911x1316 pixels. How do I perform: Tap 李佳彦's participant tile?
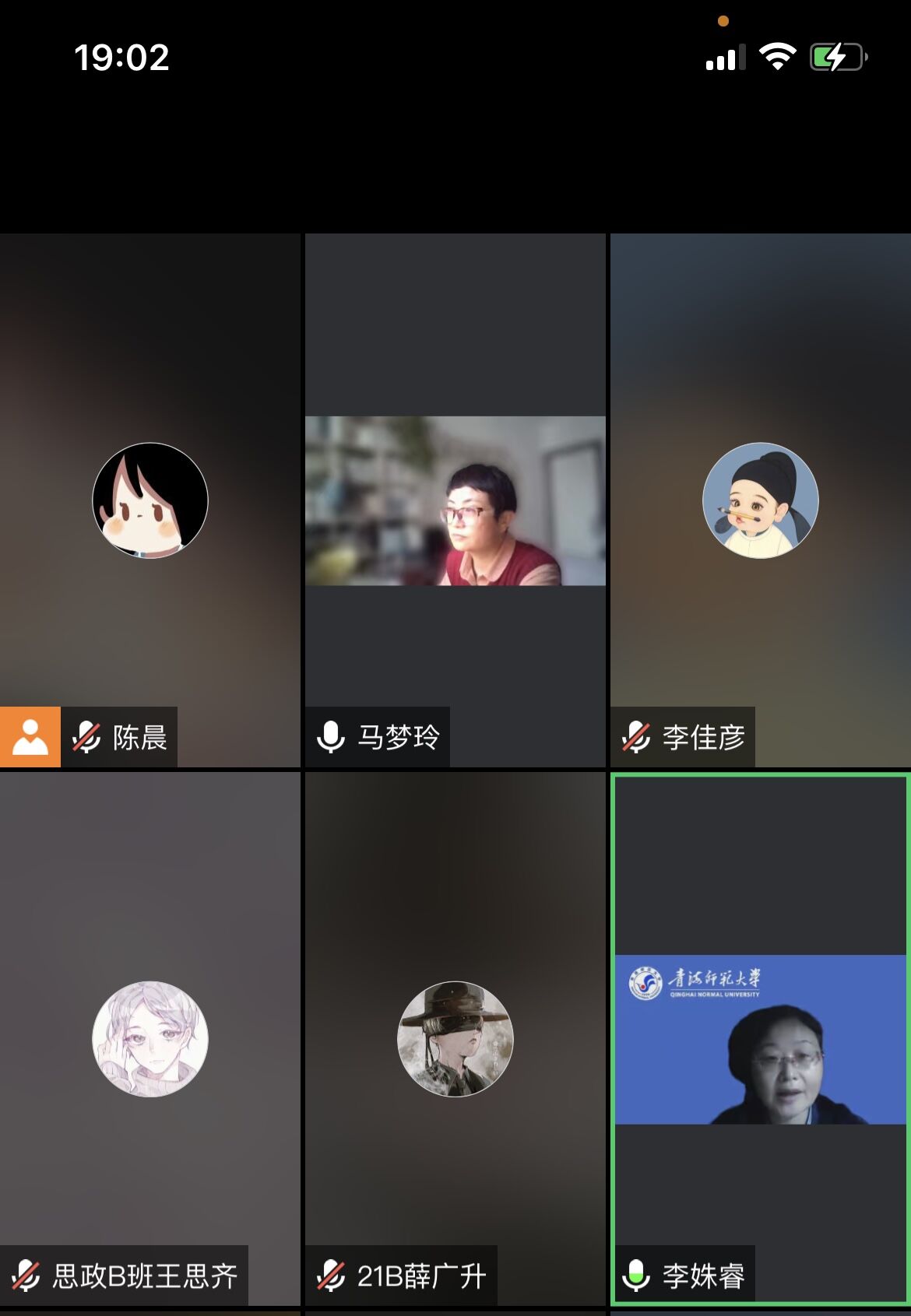[760, 500]
